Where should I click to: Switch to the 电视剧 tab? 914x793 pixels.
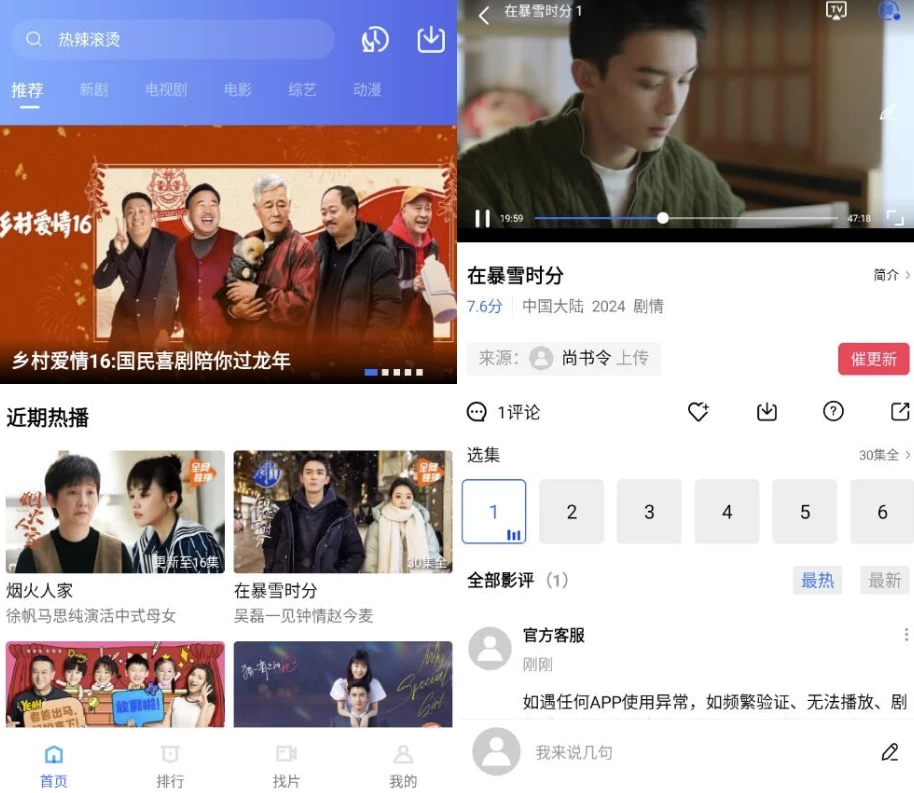(166, 90)
